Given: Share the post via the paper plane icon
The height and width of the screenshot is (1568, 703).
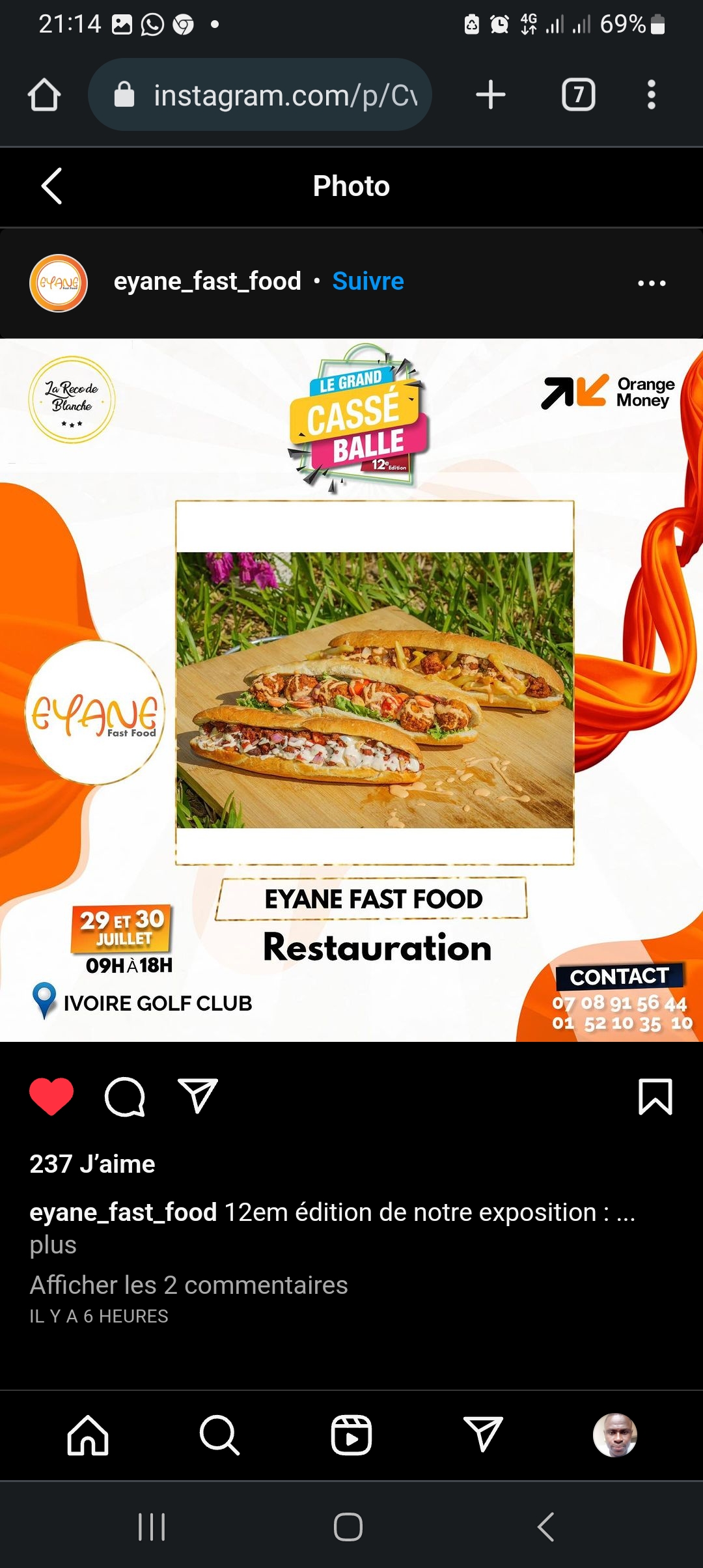Looking at the screenshot, I should 197,1097.
